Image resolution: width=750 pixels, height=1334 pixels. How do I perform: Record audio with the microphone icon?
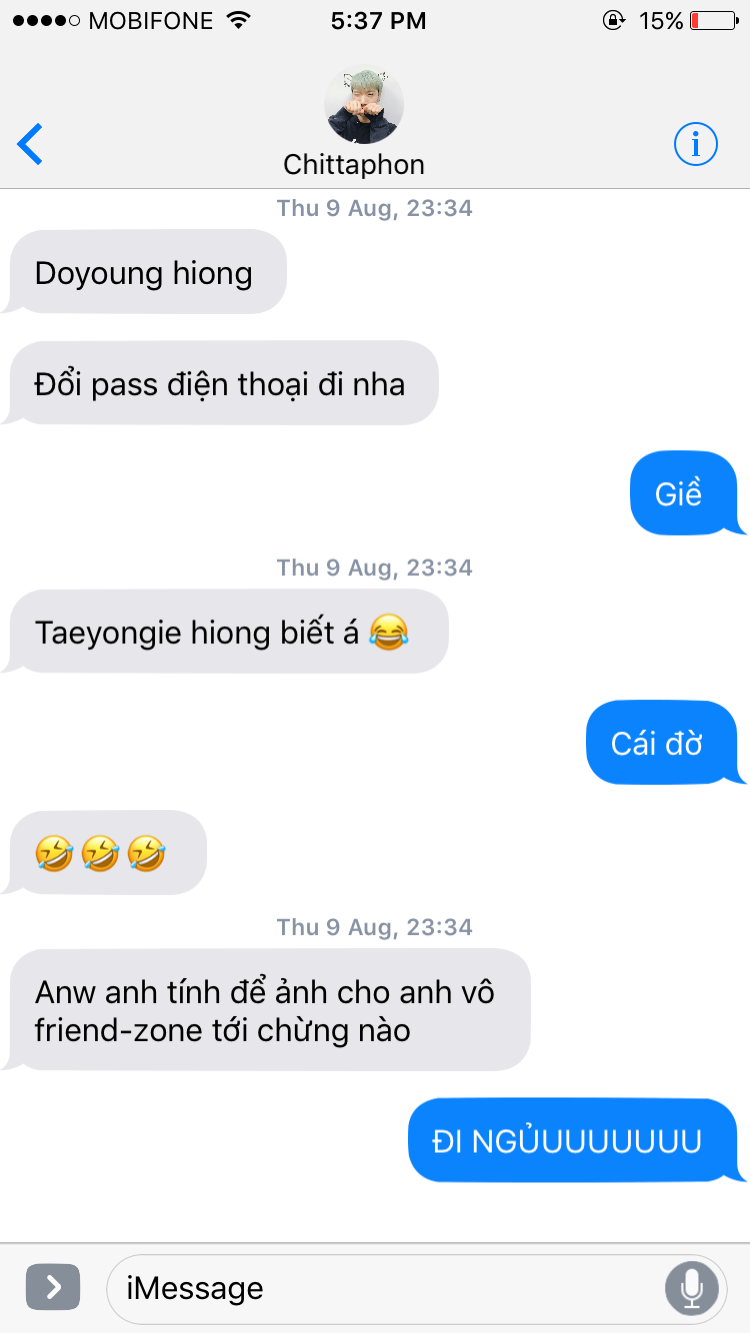point(692,1288)
